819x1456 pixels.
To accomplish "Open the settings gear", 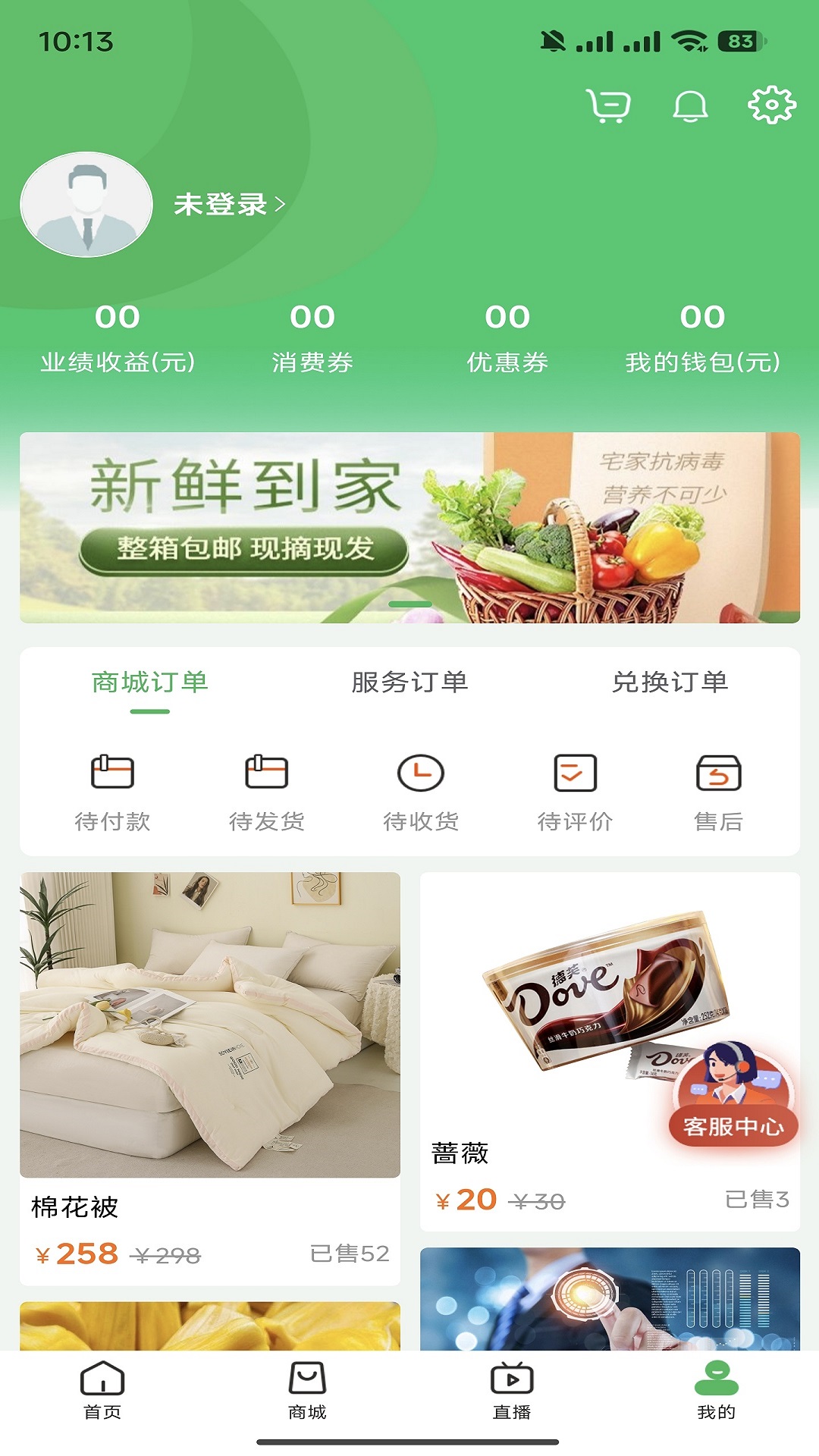I will pyautogui.click(x=771, y=105).
